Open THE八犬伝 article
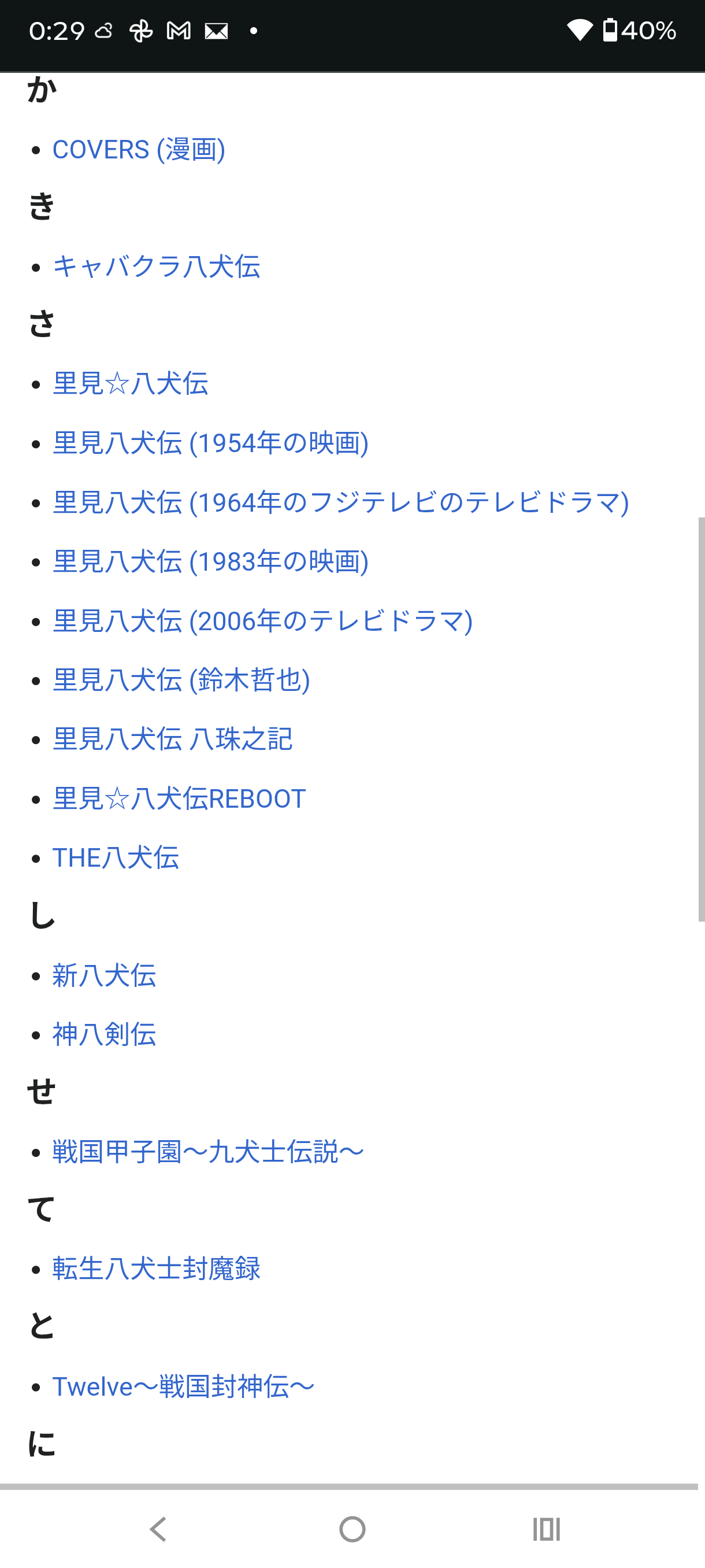 116,858
